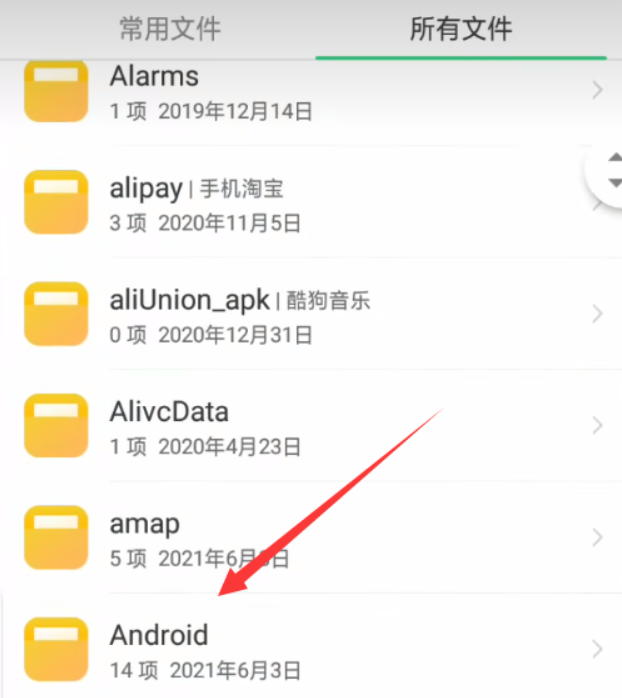Switch to the 常用文件 tab

point(169,28)
